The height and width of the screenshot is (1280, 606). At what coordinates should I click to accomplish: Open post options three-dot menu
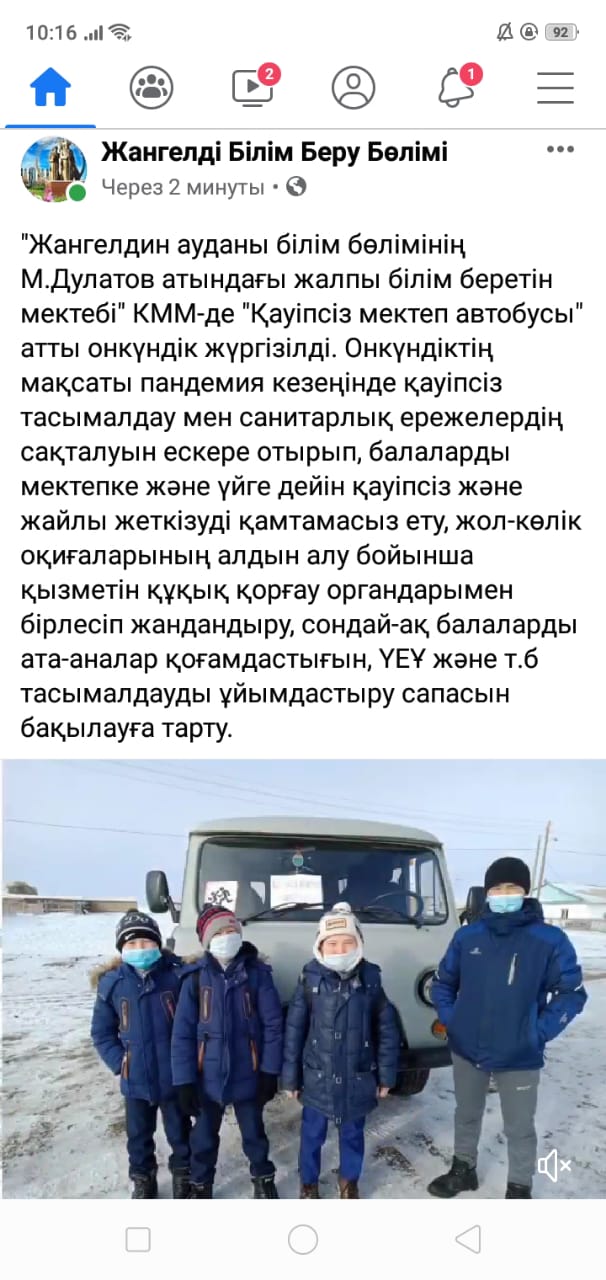[x=560, y=150]
